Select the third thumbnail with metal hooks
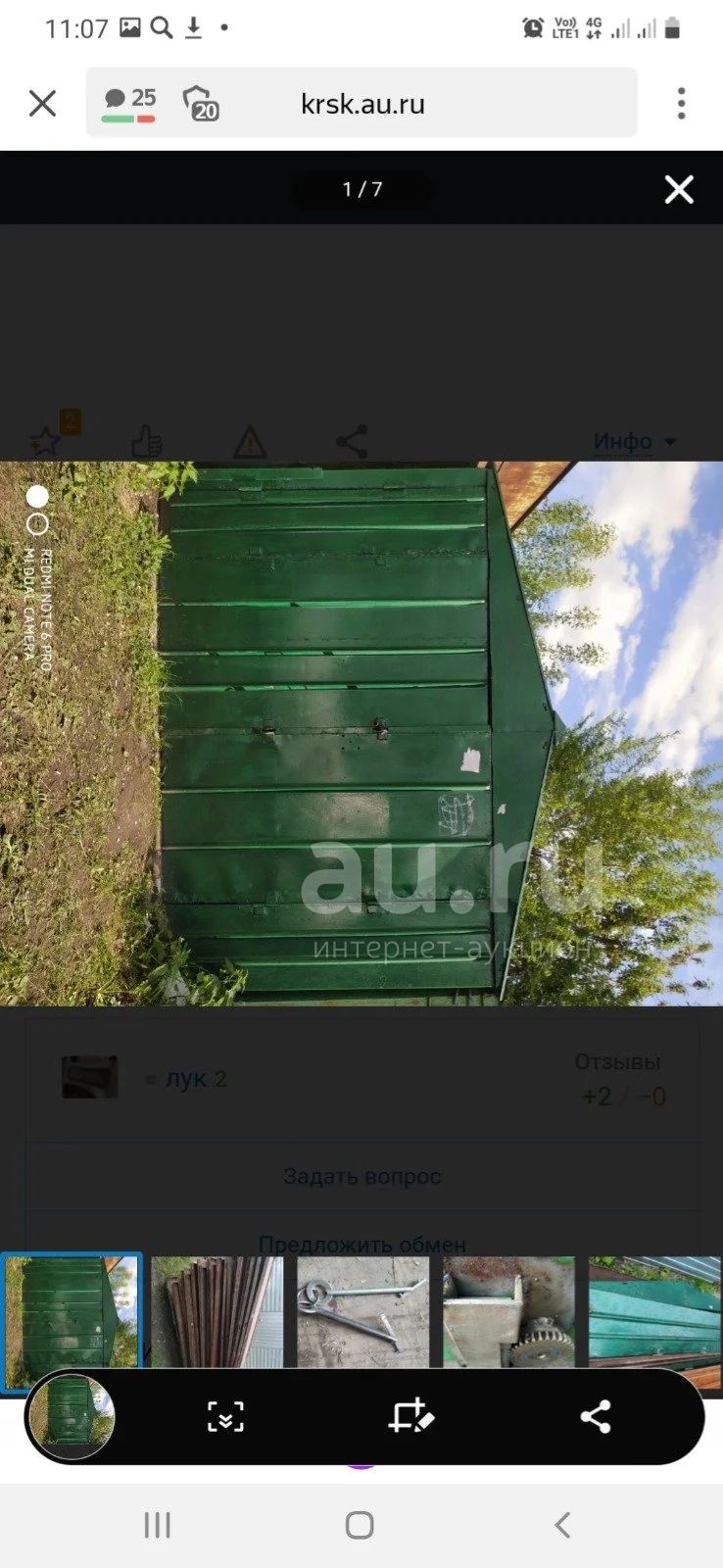Image resolution: width=723 pixels, height=1568 pixels. coord(362,1312)
